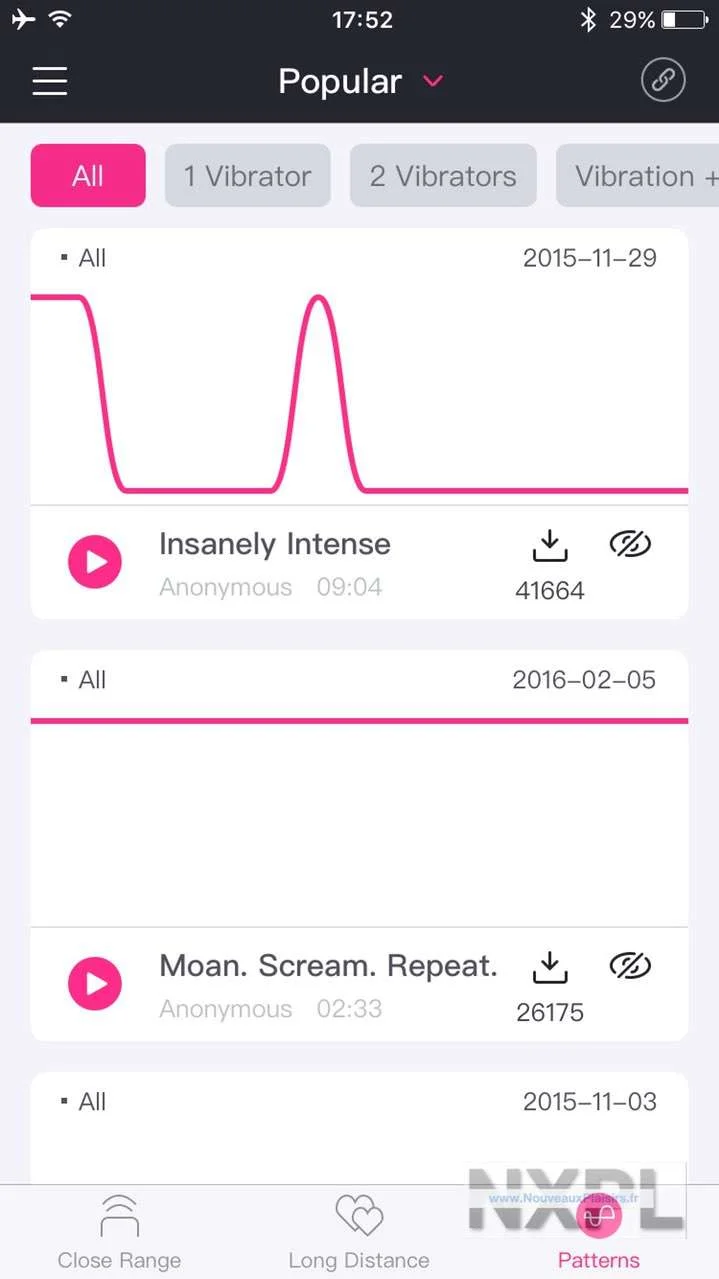Switch to the Long Distance tab
Viewport: 719px width, 1279px height.
[359, 1232]
